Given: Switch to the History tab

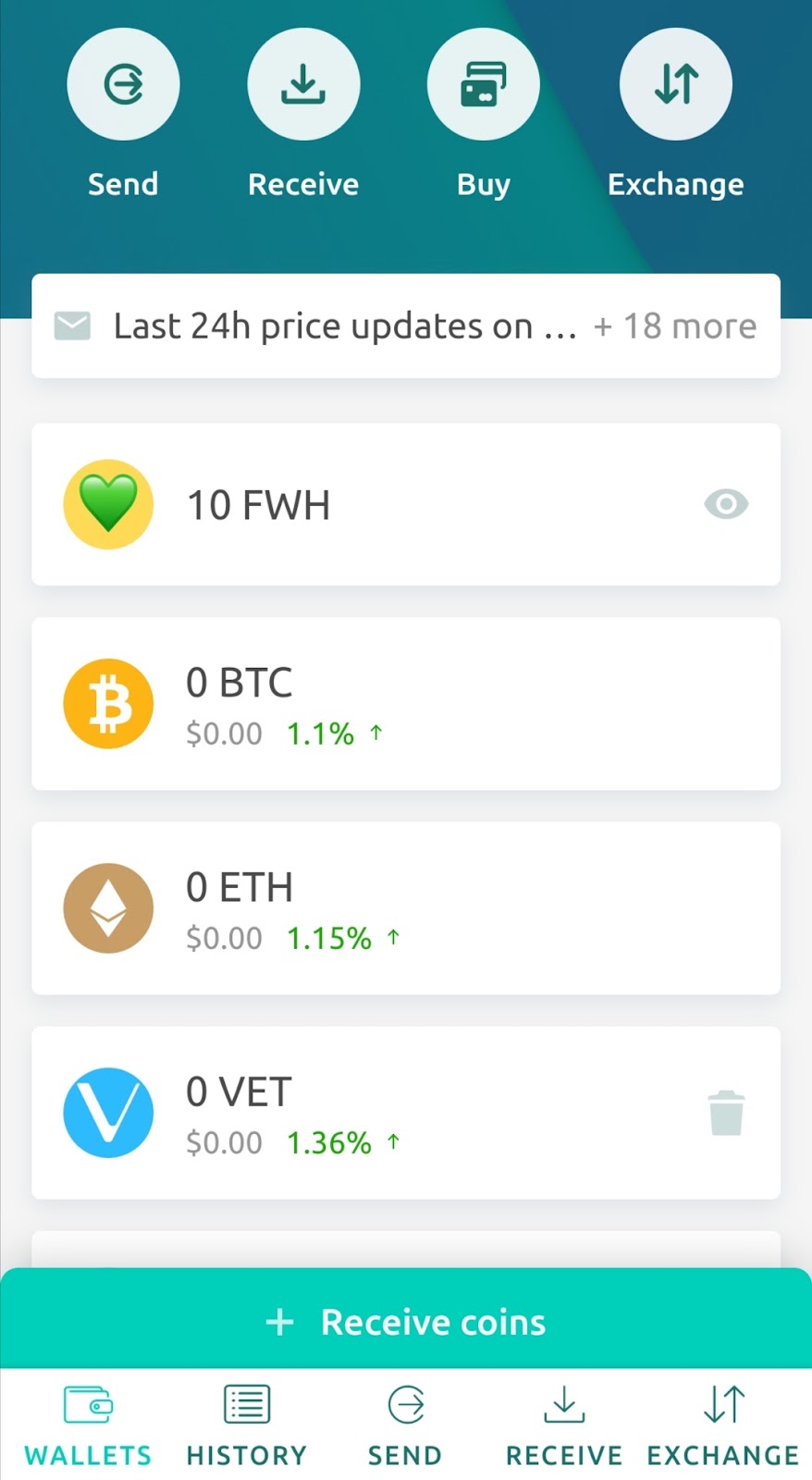Looking at the screenshot, I should point(246,1426).
